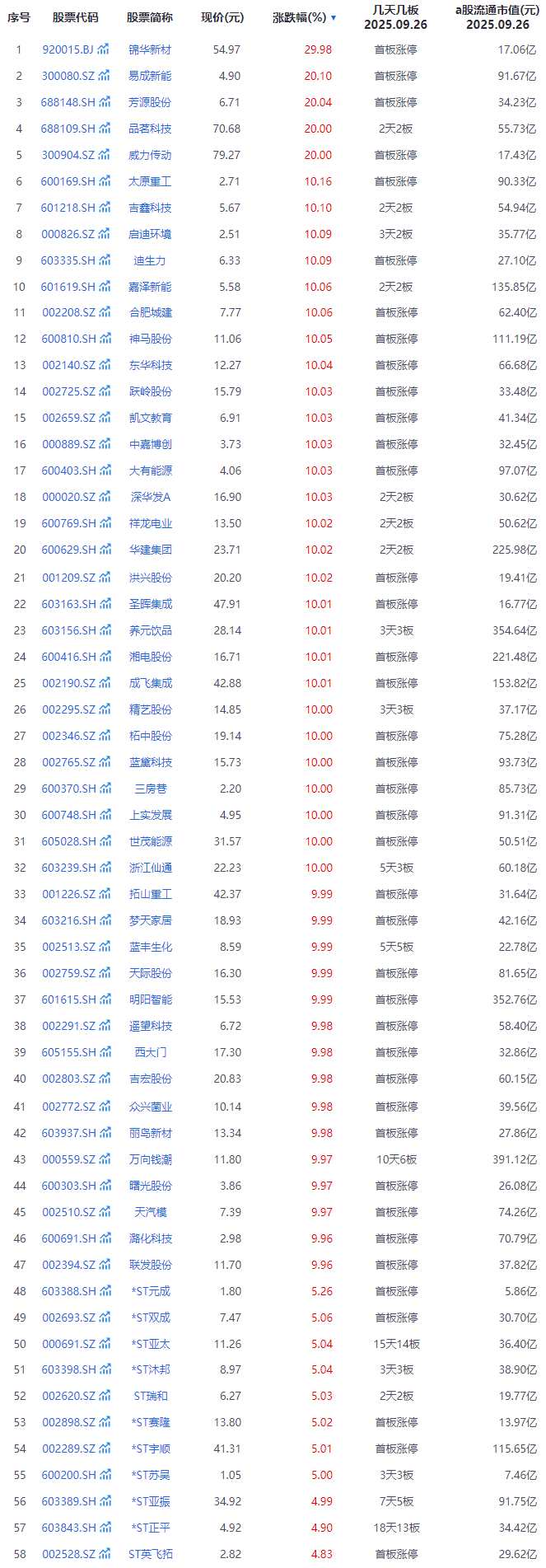Open the 合肥城建 stock name link
The image size is (546, 1568).
(x=150, y=312)
